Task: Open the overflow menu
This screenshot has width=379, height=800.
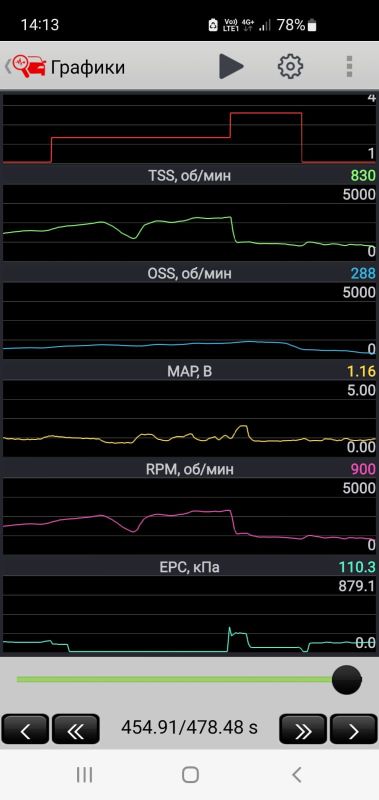Action: click(x=349, y=67)
